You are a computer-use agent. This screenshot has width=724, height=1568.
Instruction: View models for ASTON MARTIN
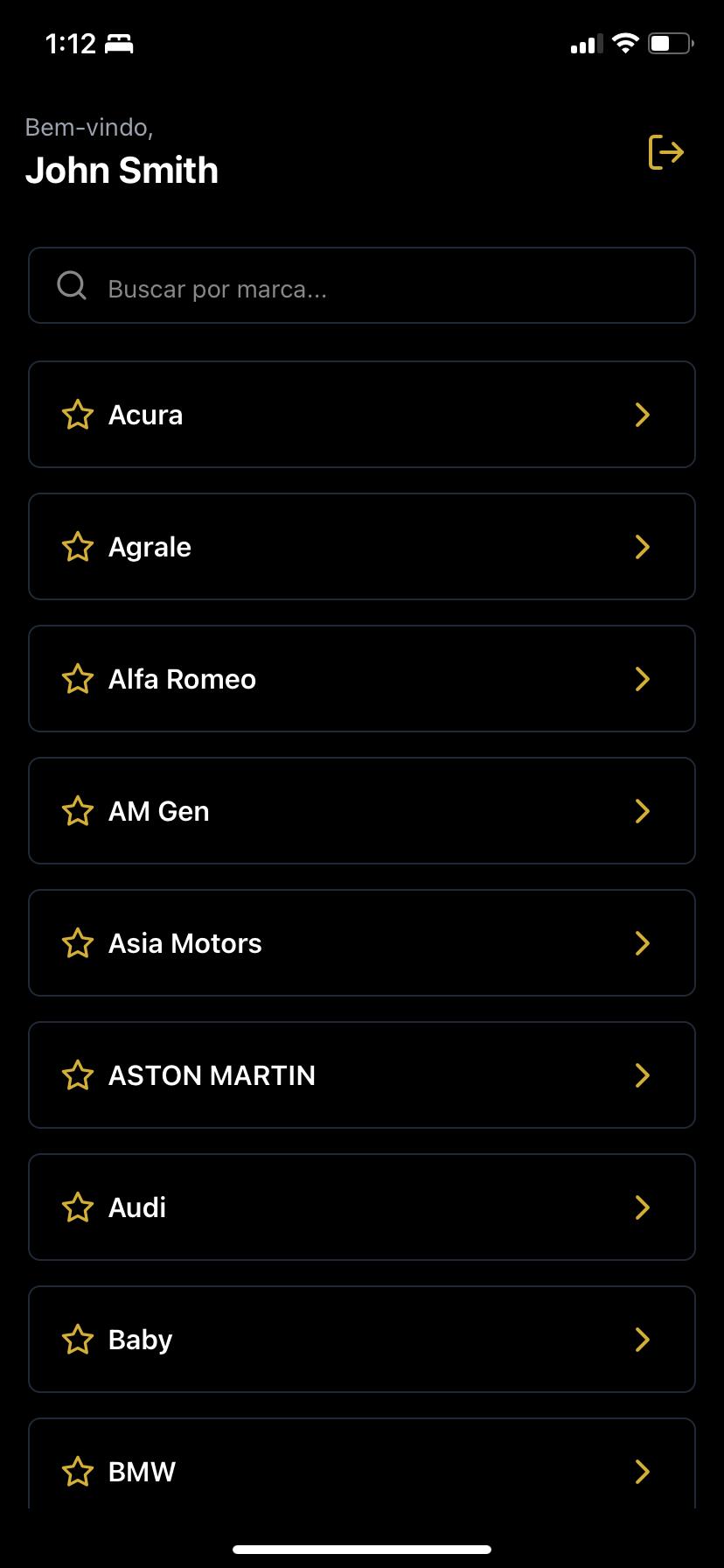[362, 1075]
